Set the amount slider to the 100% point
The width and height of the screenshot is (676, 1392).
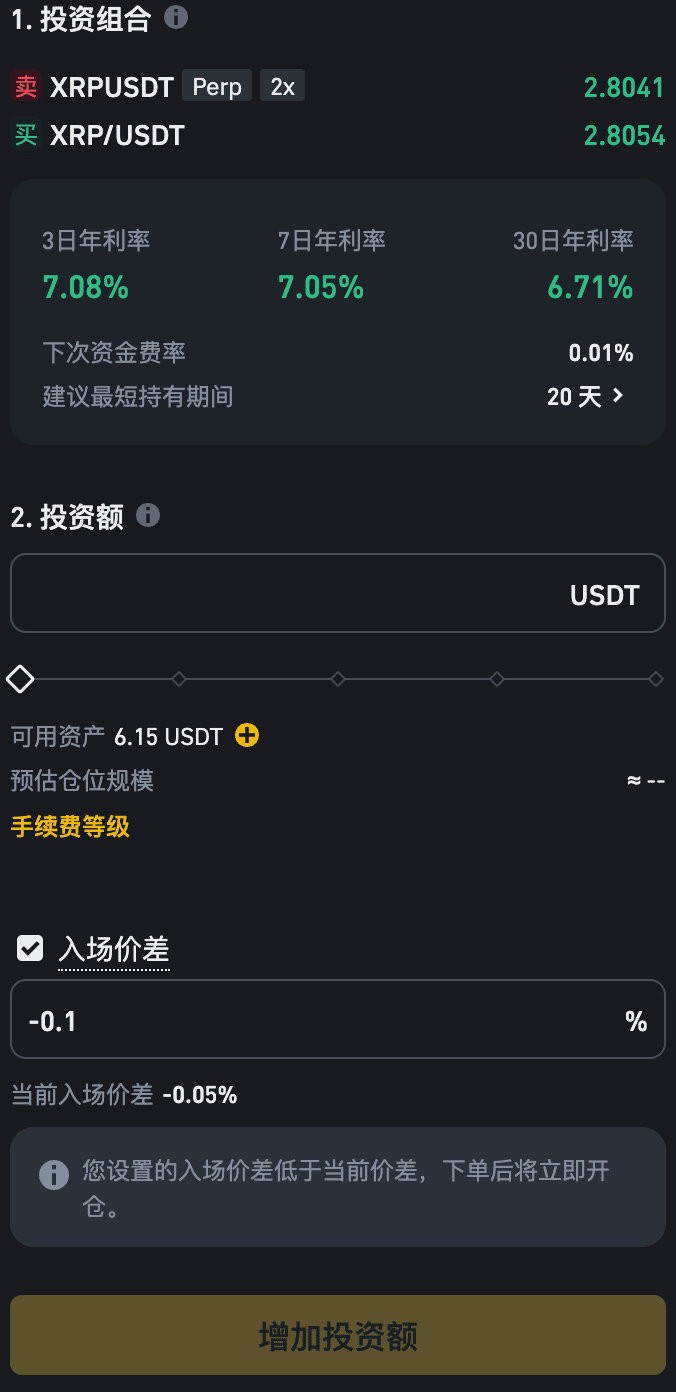click(655, 679)
